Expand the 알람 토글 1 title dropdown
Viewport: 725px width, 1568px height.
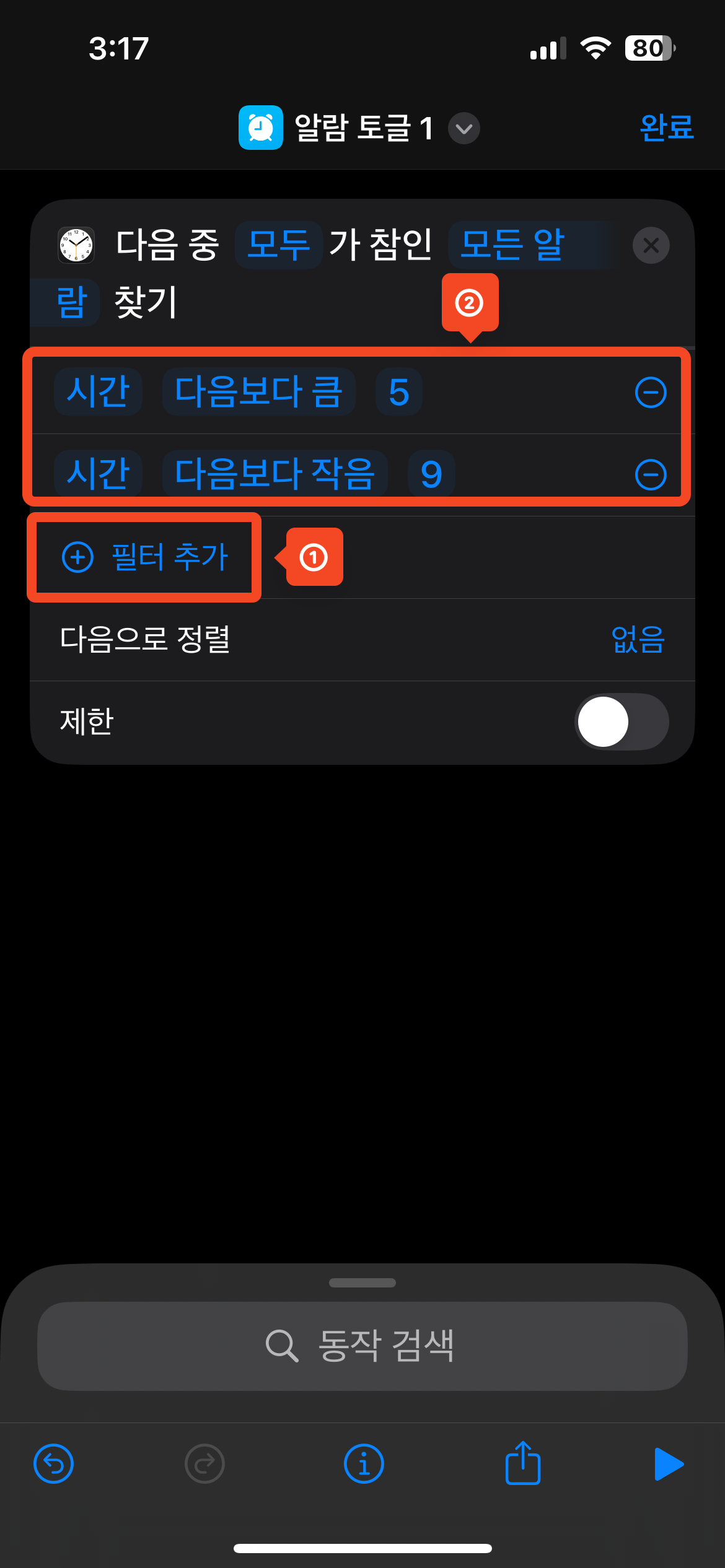point(464,129)
